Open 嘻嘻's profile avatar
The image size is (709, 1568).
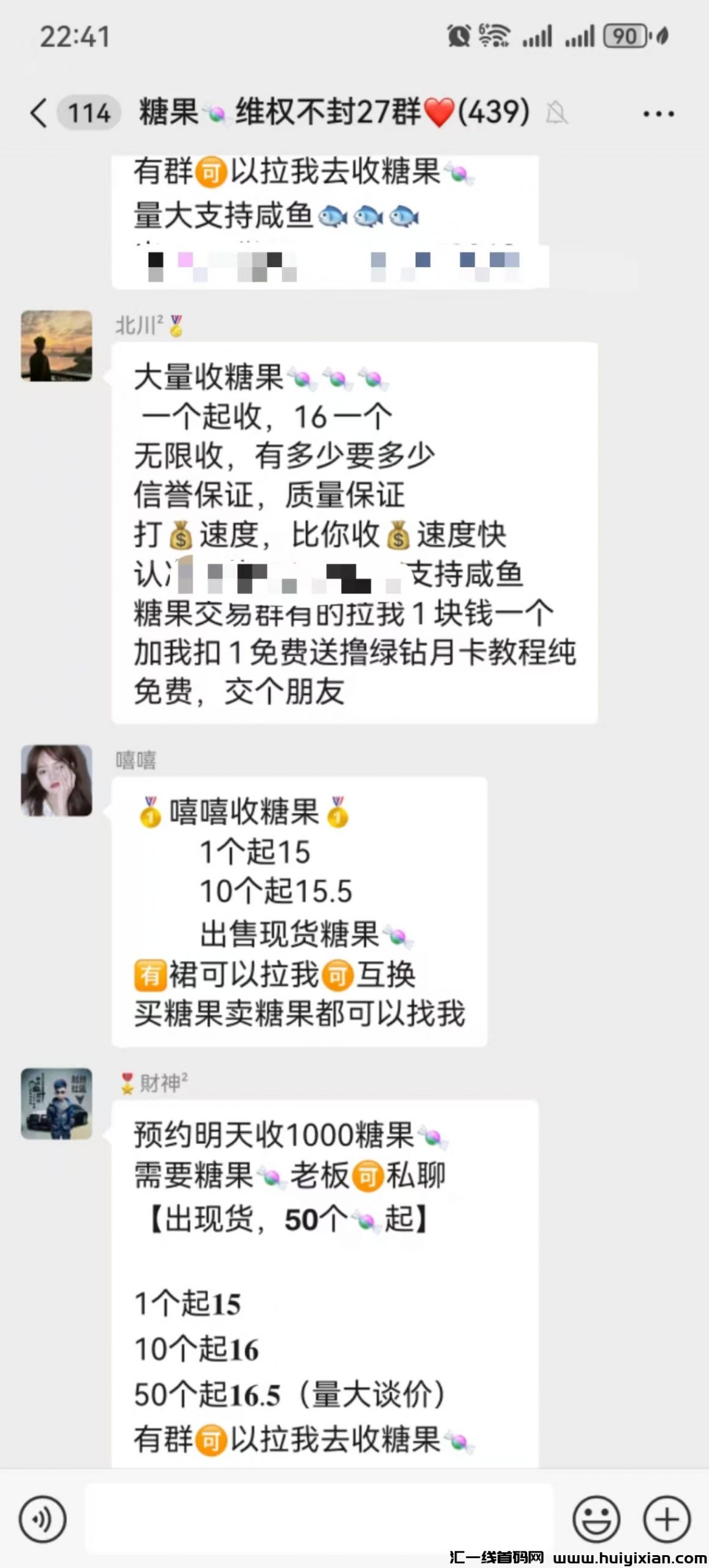coord(57,781)
